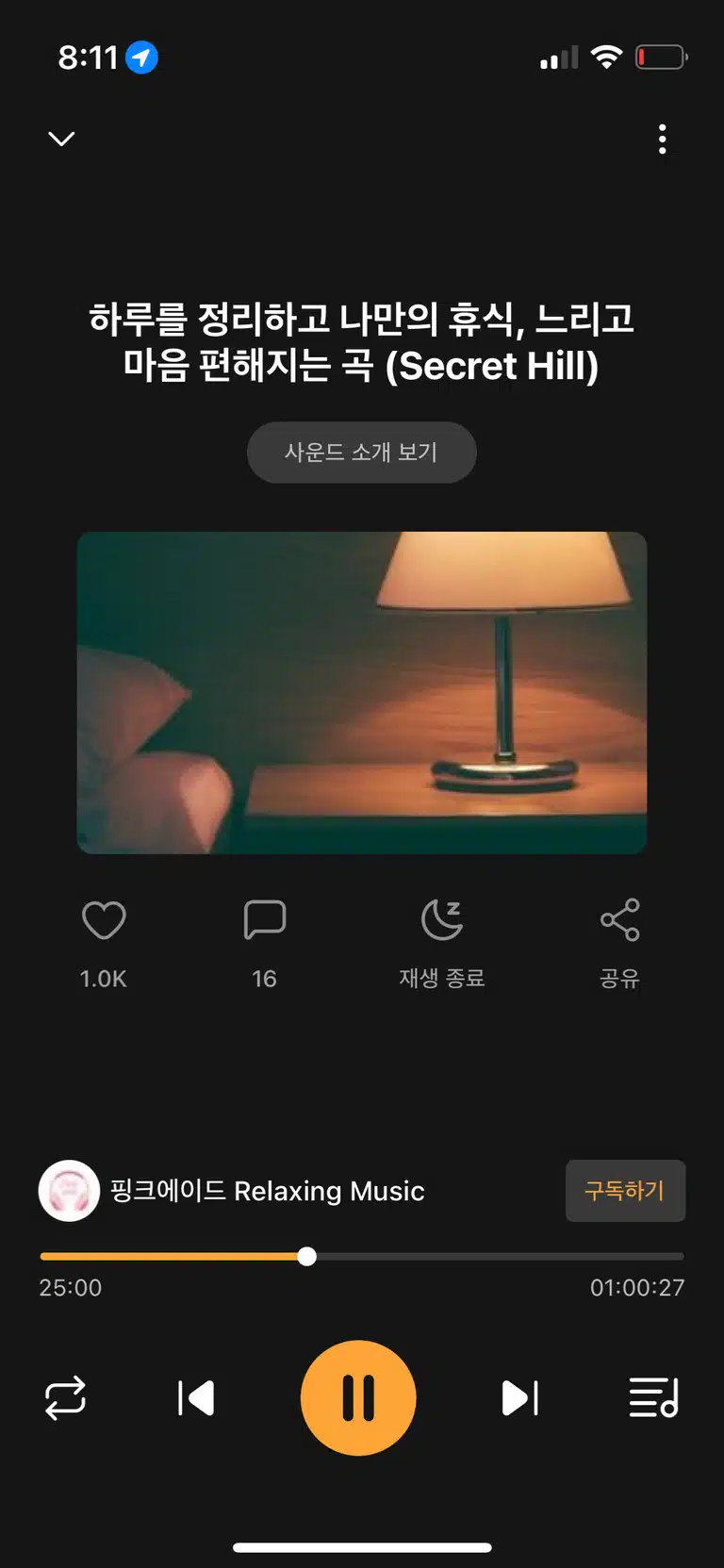The image size is (724, 1568).
Task: Skip to the next track
Action: point(520,1398)
